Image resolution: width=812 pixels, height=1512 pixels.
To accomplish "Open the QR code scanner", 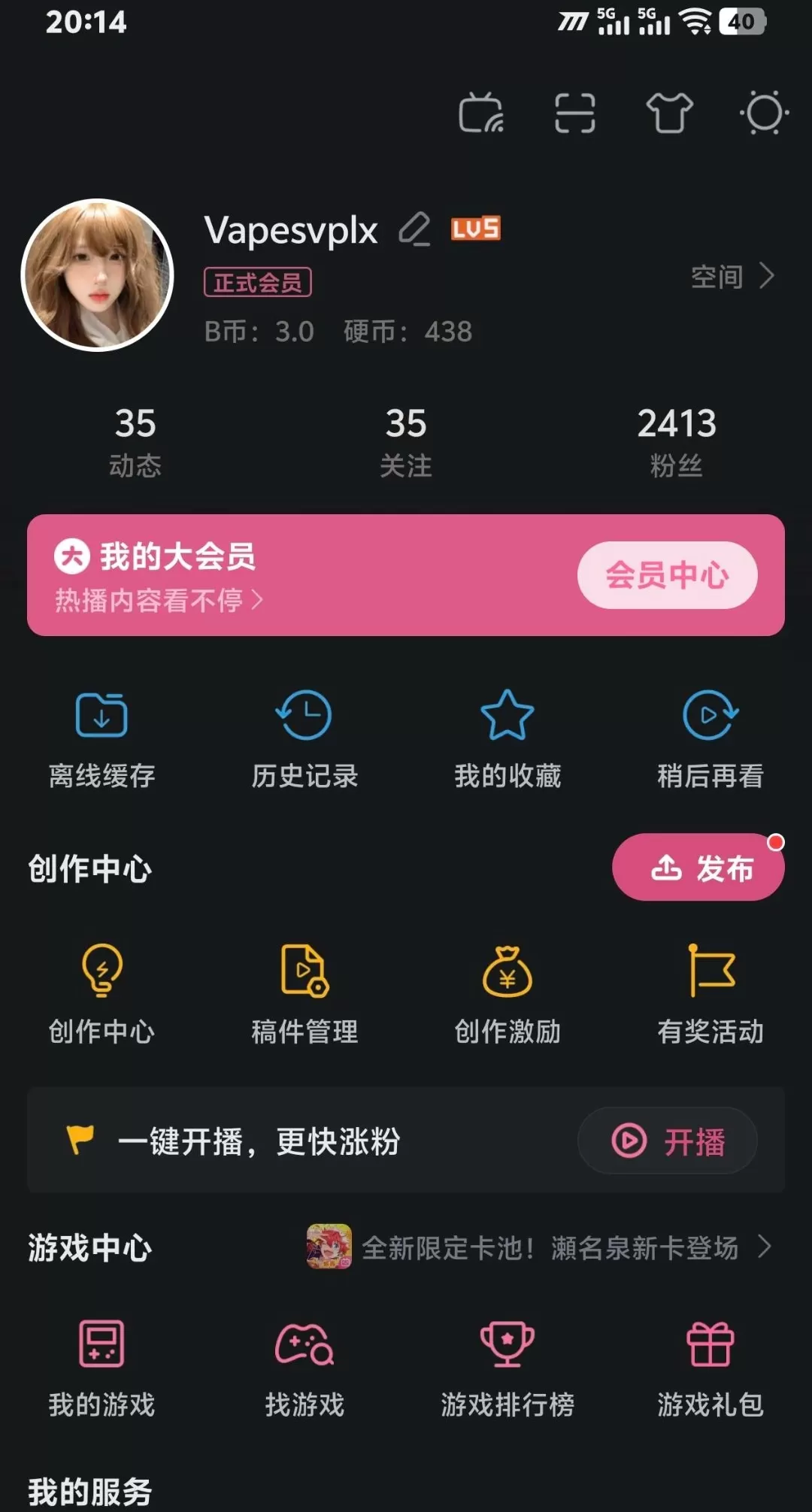I will [575, 114].
